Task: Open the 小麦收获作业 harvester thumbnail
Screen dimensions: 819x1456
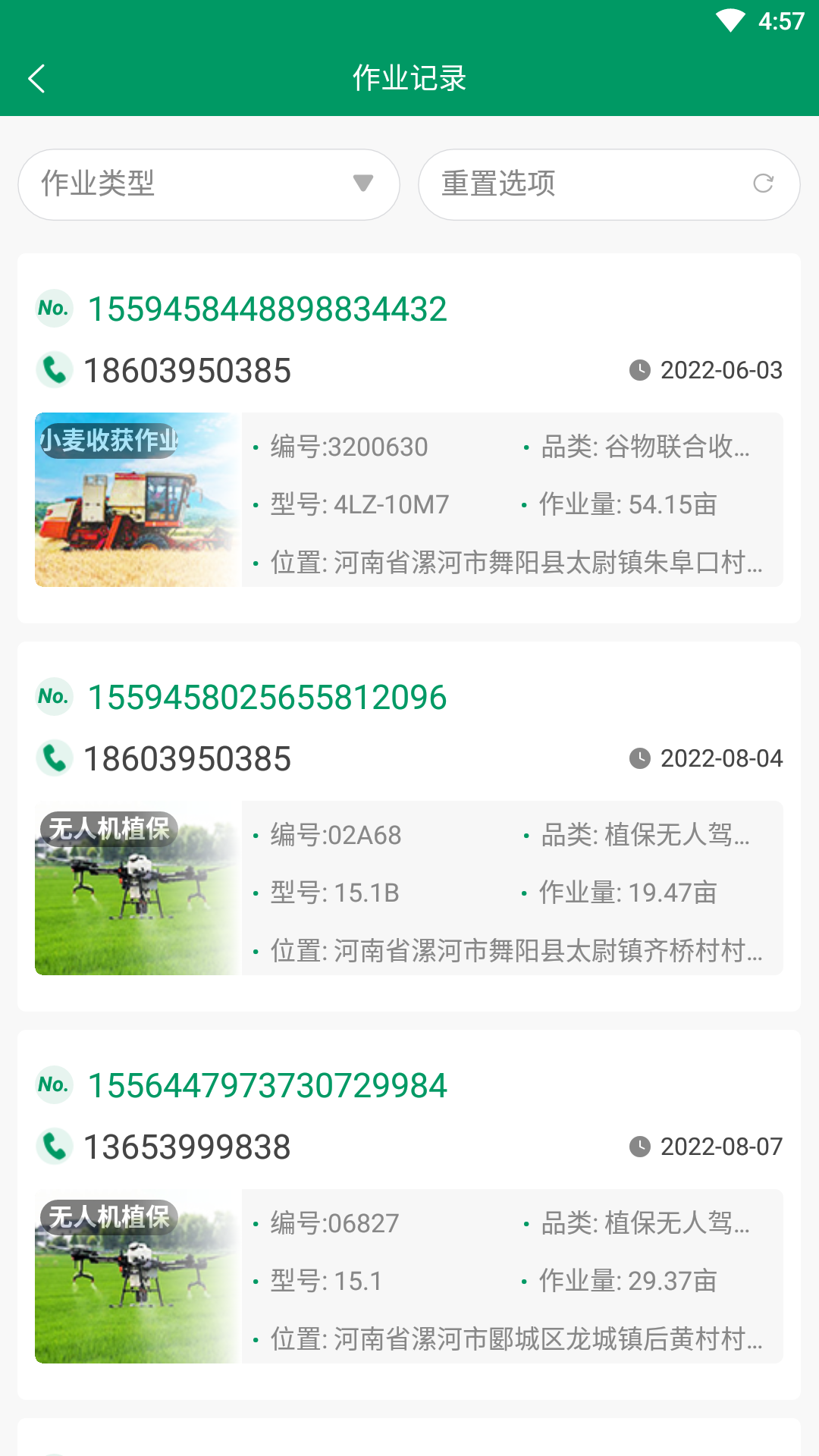Action: (136, 500)
